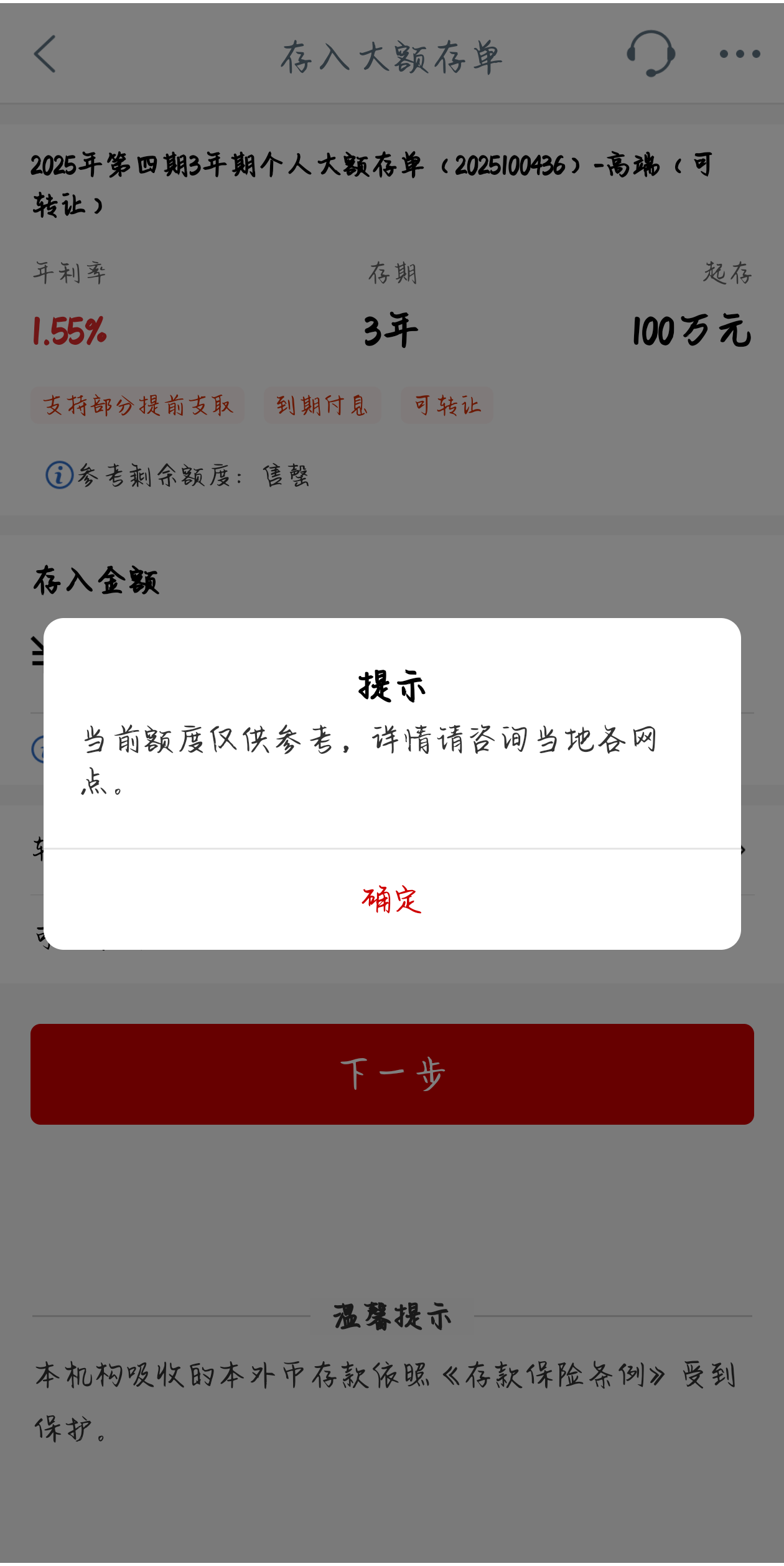
Task: Open info icon beside 参考剩余额度
Action: click(x=60, y=476)
